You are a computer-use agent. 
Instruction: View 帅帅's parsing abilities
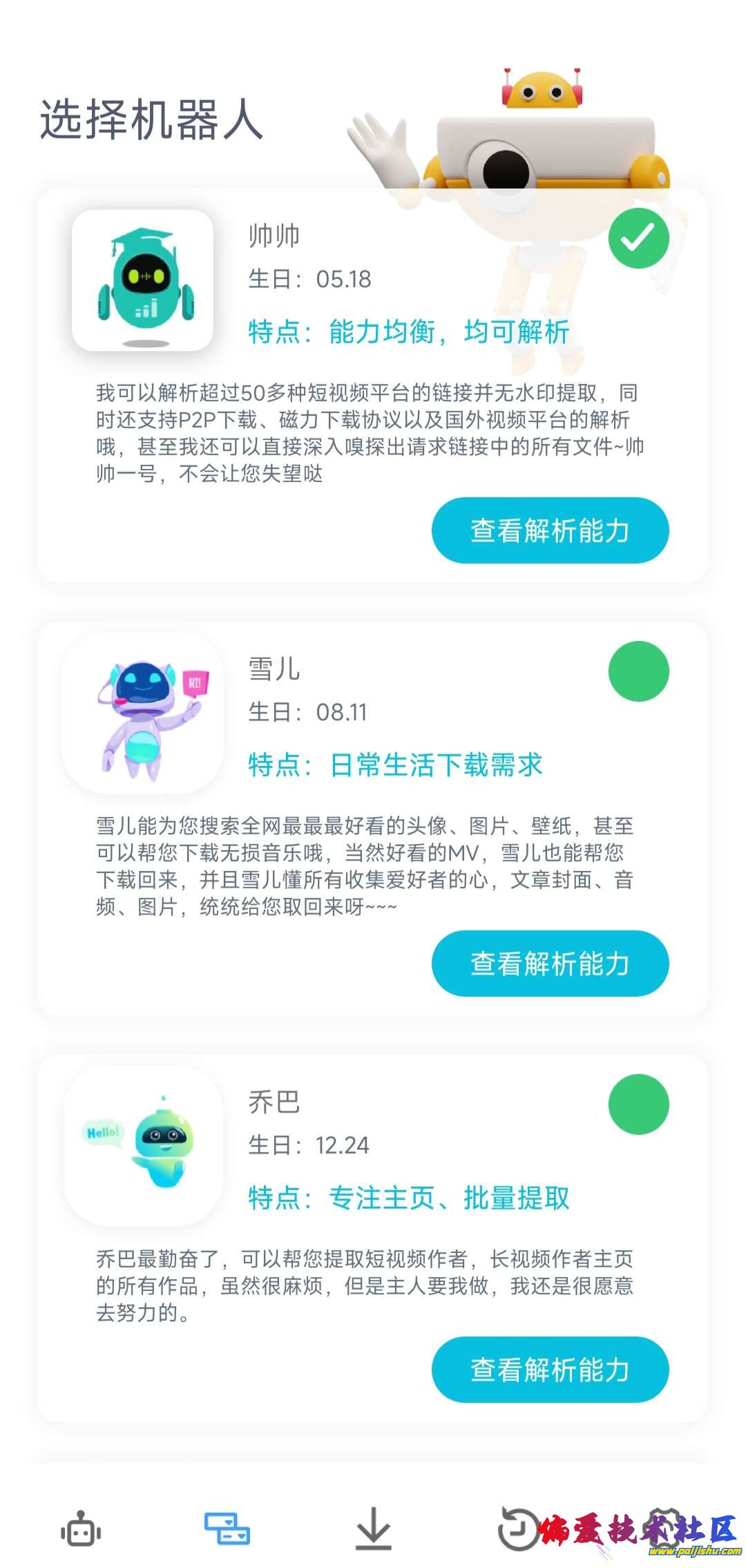click(x=550, y=530)
